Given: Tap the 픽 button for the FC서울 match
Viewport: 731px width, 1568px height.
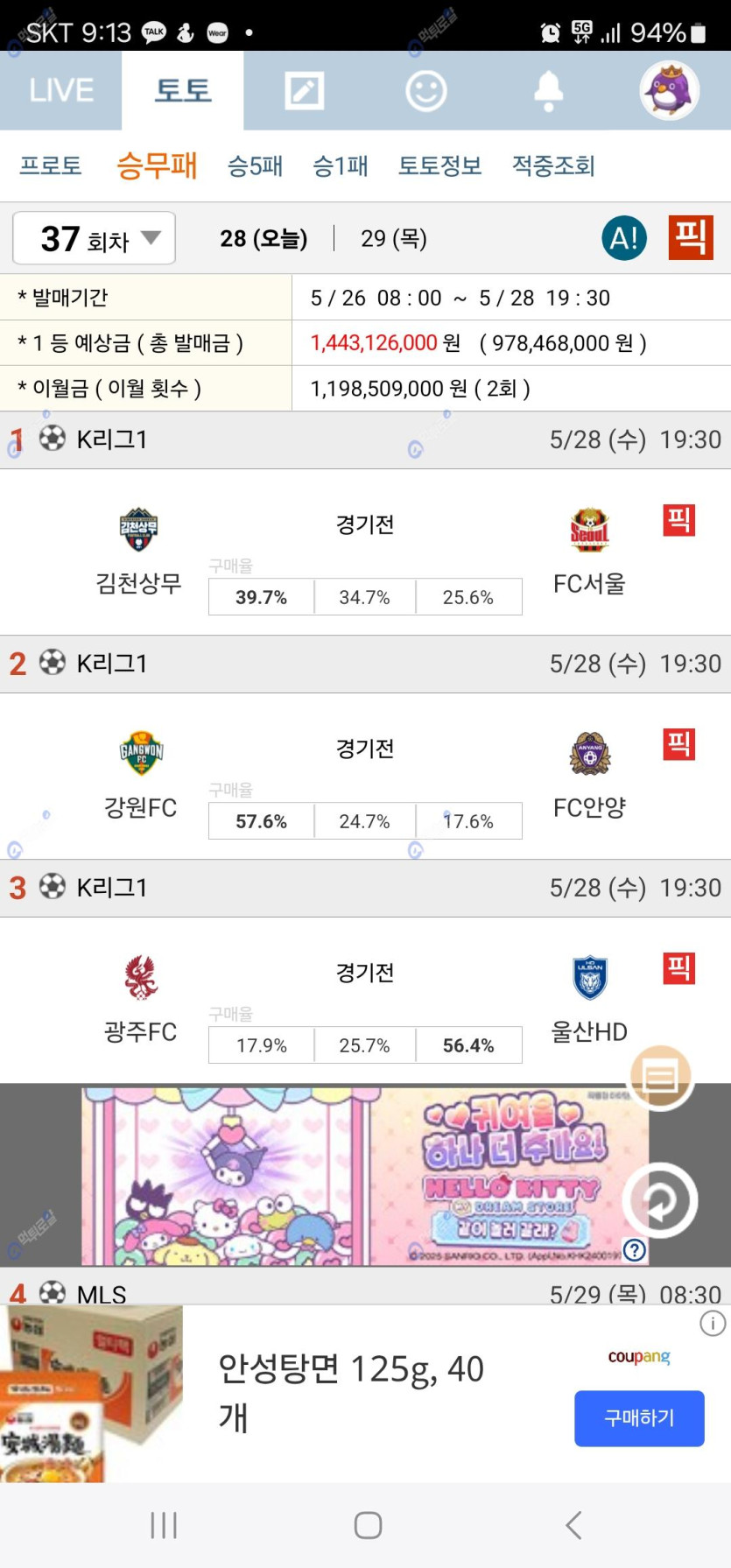Looking at the screenshot, I should 678,521.
